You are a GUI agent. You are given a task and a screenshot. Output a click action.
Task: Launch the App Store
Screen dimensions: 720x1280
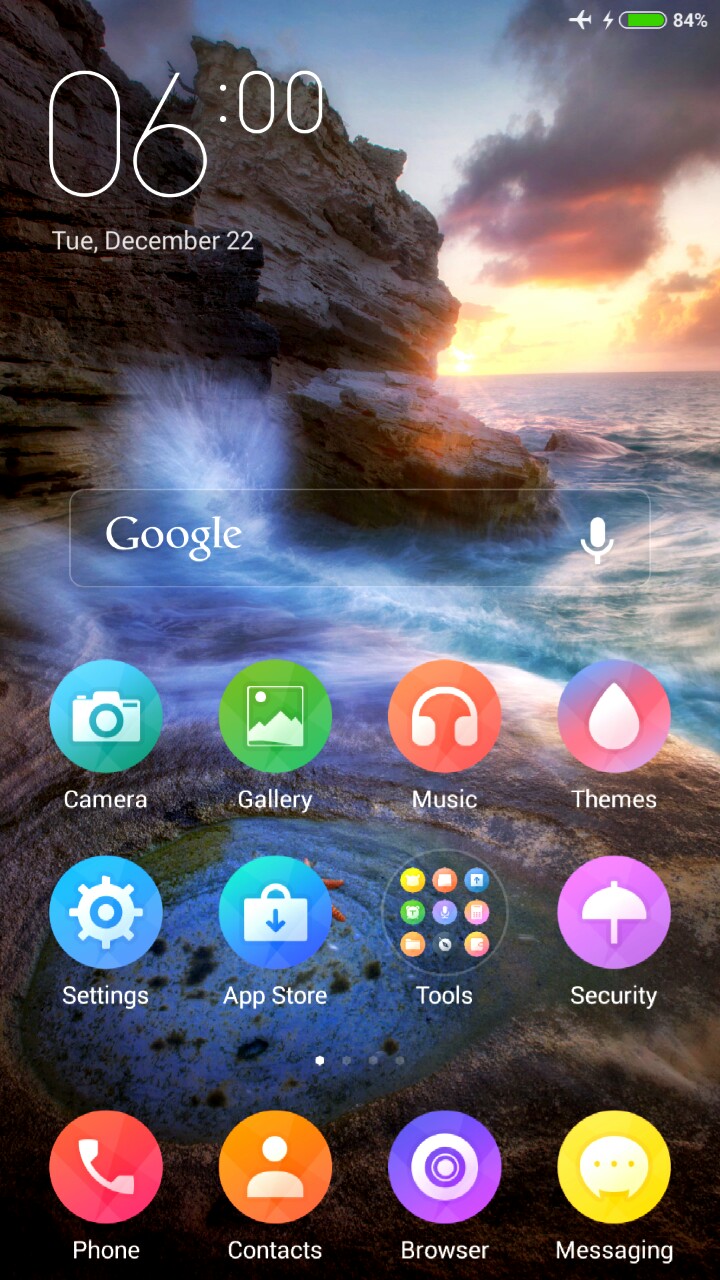(x=275, y=912)
